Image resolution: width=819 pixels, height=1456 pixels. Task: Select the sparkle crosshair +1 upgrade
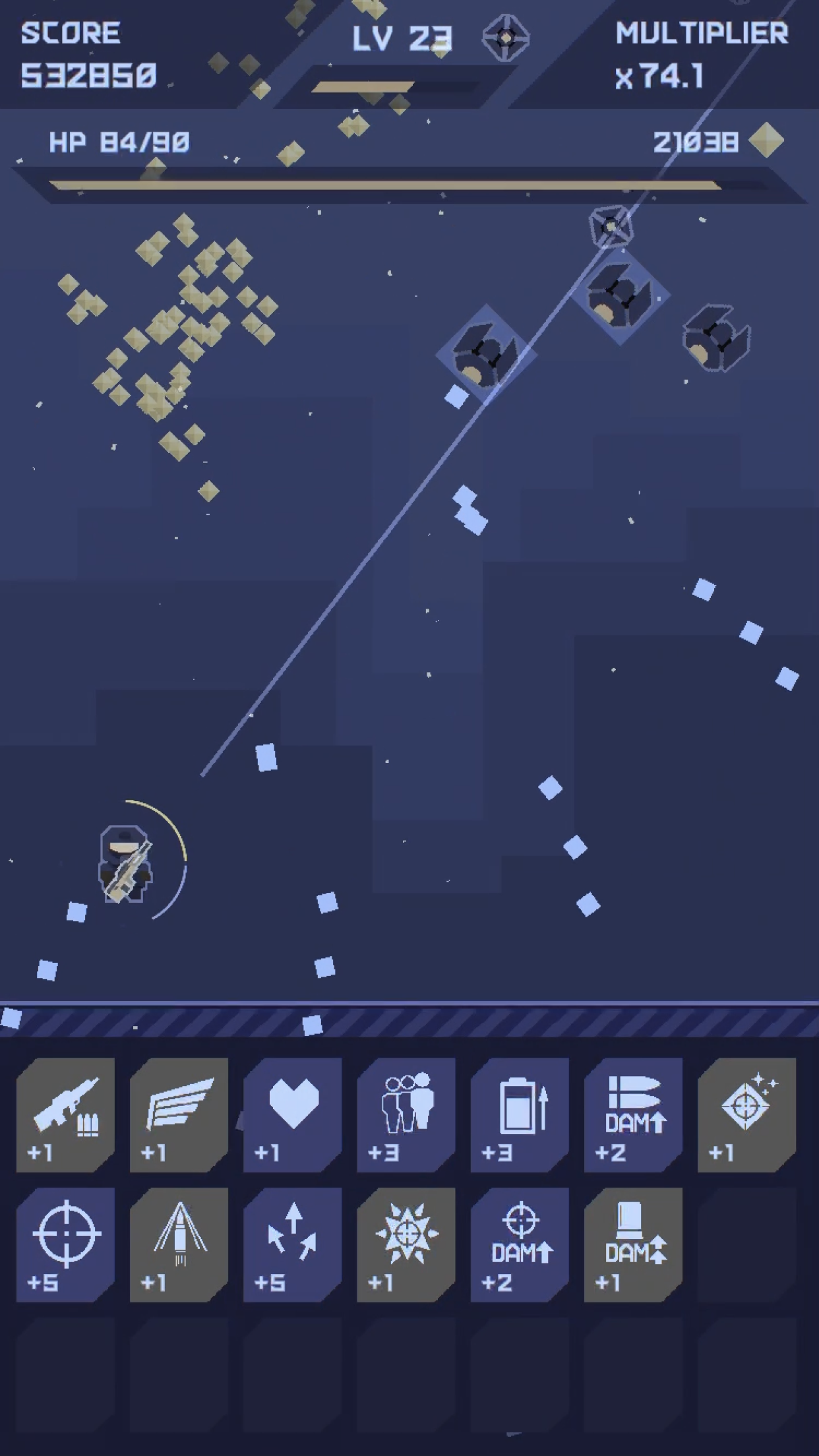click(x=746, y=1114)
